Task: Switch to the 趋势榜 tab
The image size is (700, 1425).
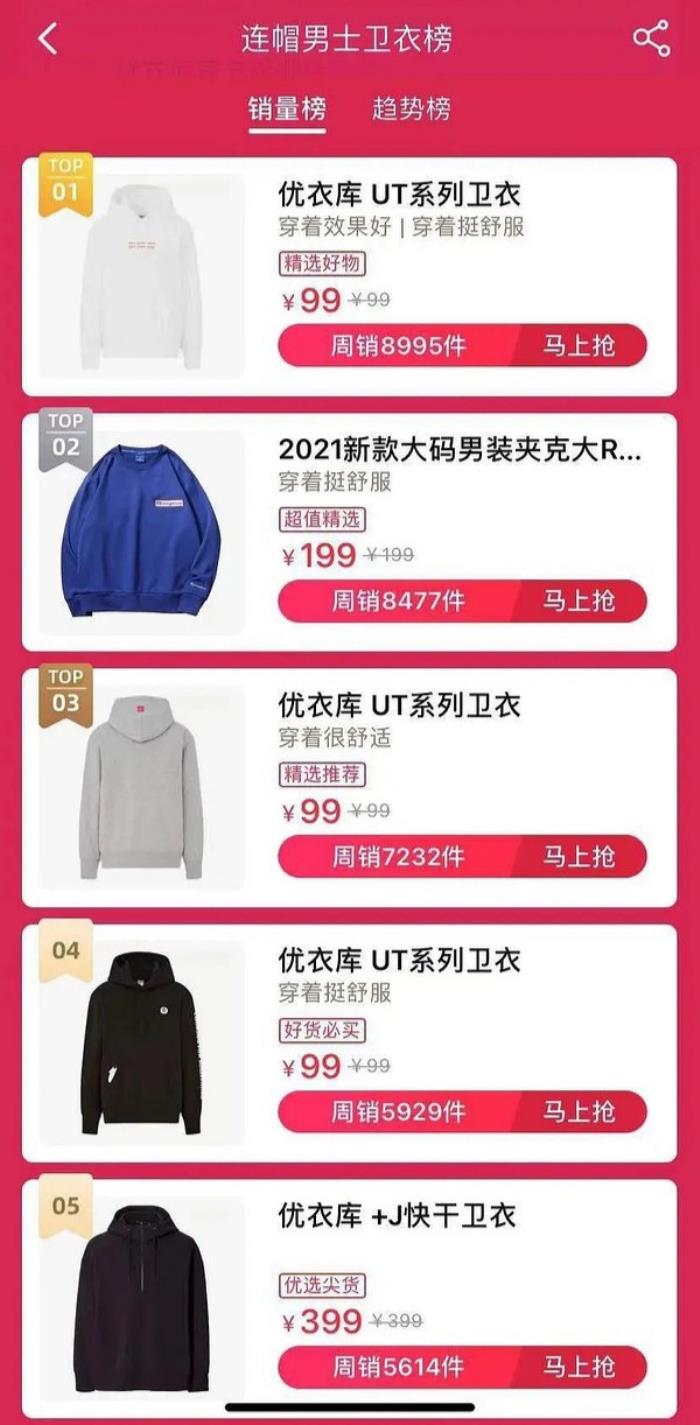Action: tap(411, 108)
